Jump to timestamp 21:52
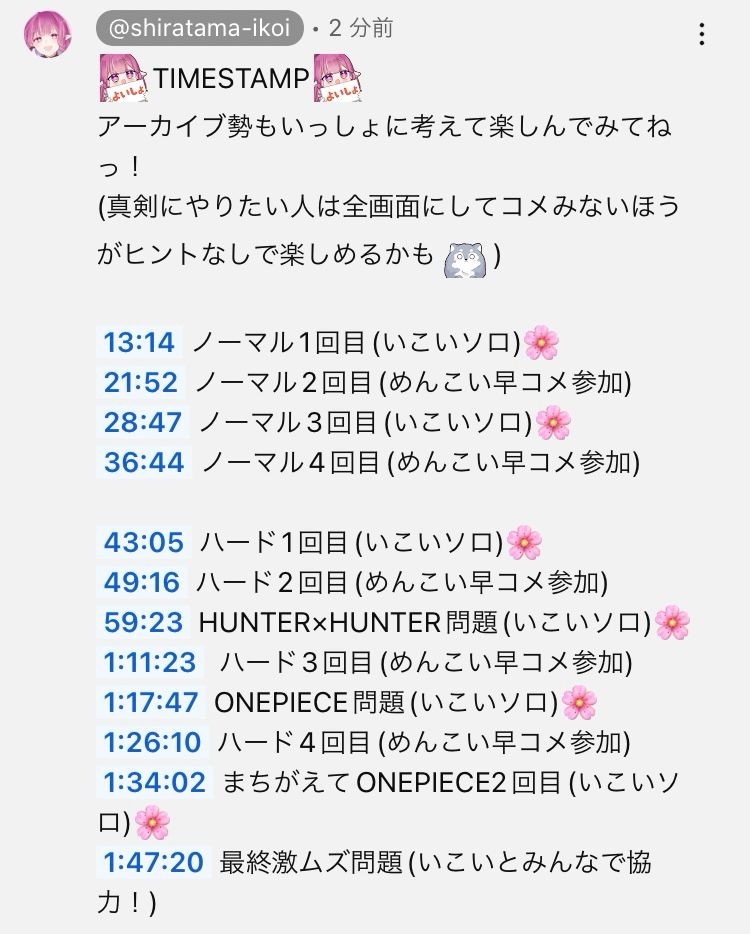The image size is (750, 934). click(x=141, y=382)
